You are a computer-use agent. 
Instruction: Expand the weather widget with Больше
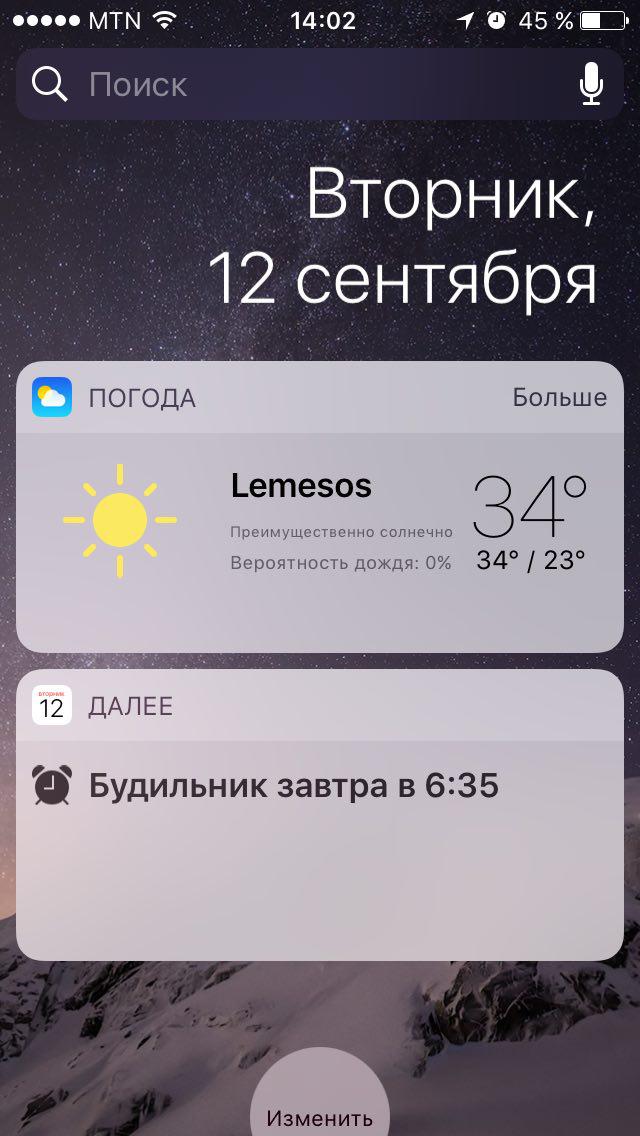(560, 398)
